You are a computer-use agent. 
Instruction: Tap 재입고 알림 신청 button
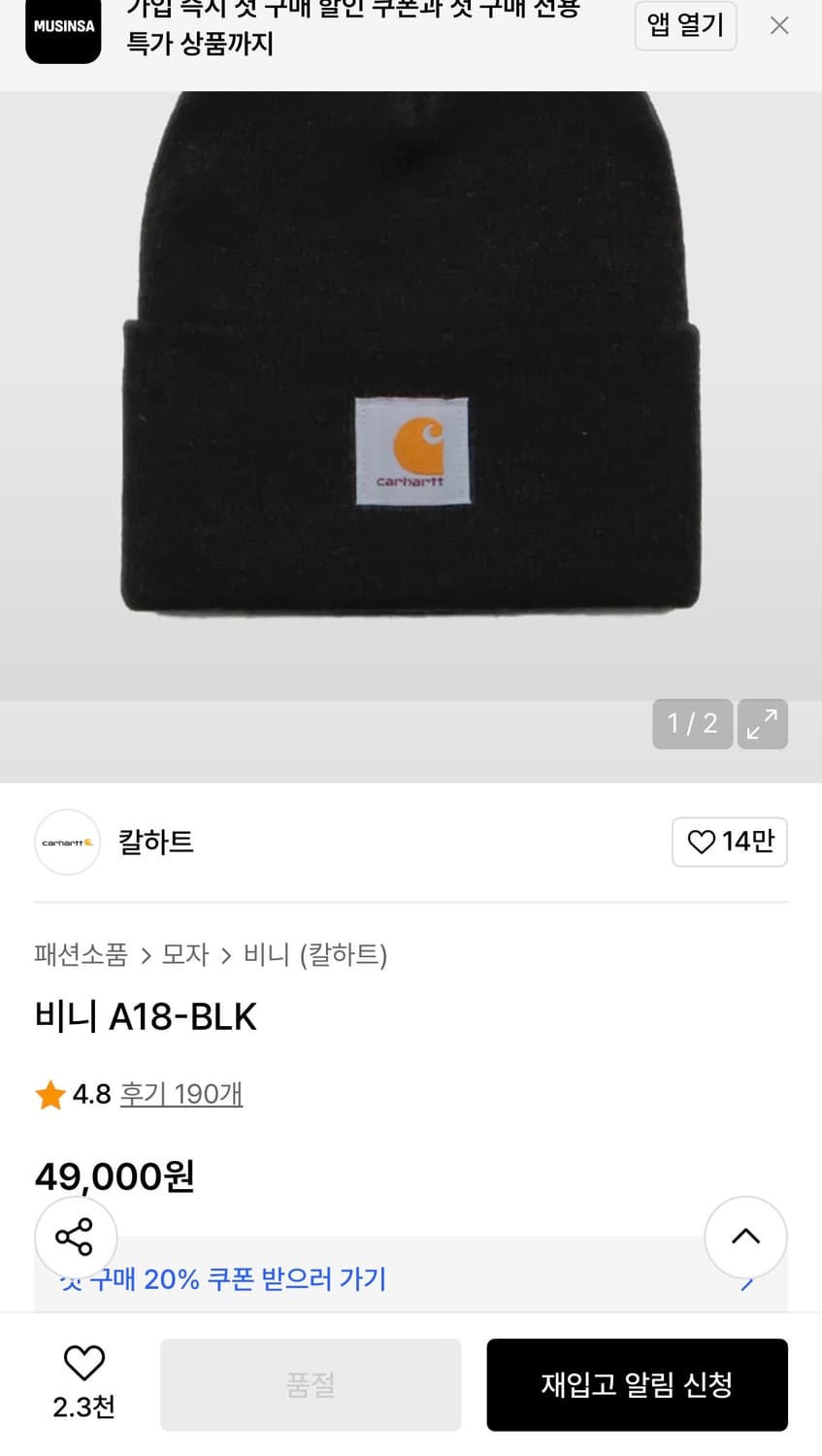(637, 1384)
